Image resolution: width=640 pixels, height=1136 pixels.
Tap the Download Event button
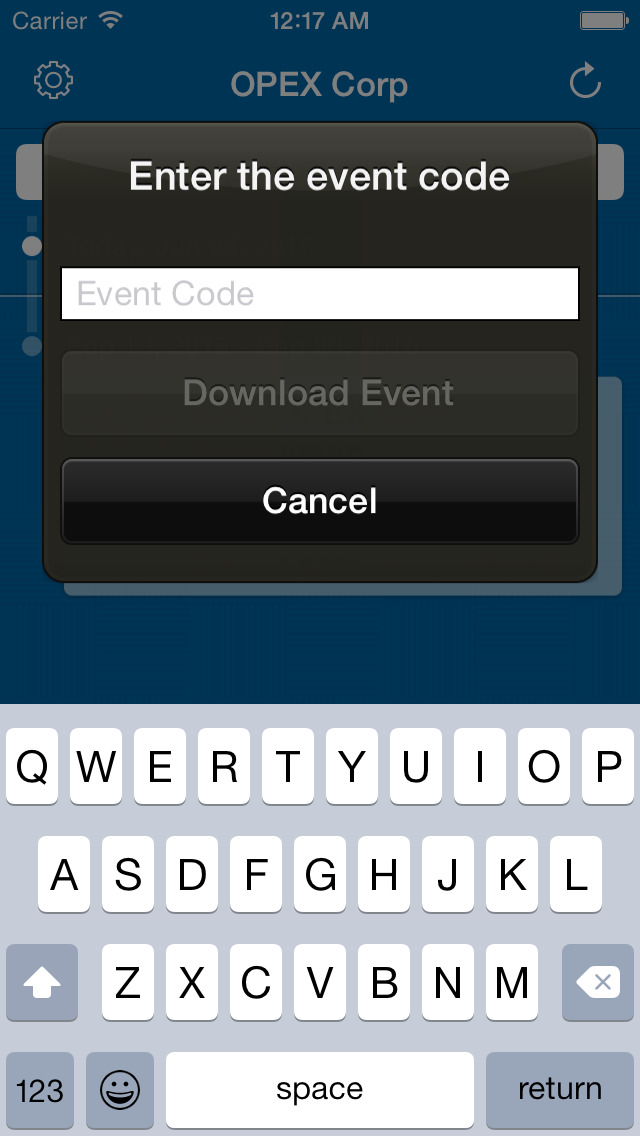[x=320, y=393]
